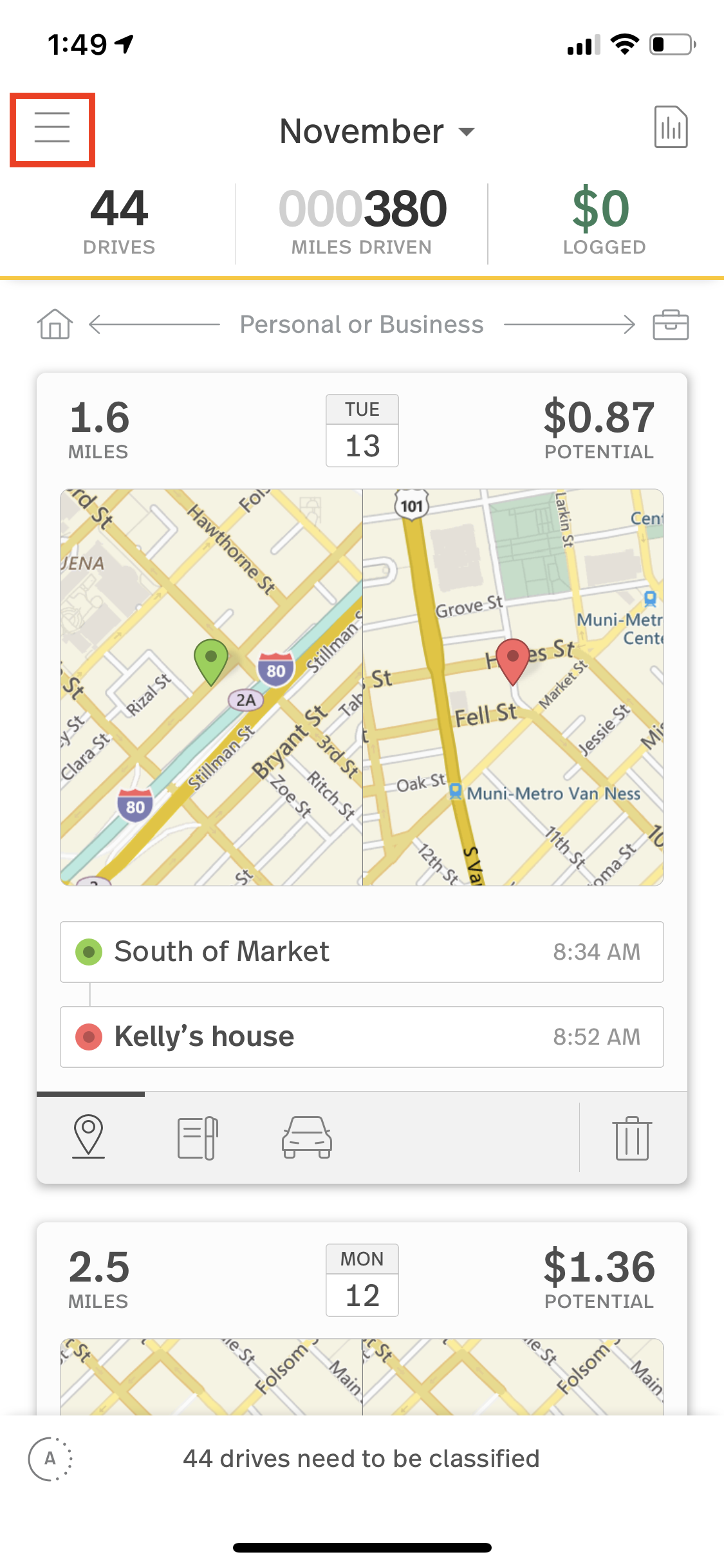Open the Tuesday drive route map

[362, 687]
